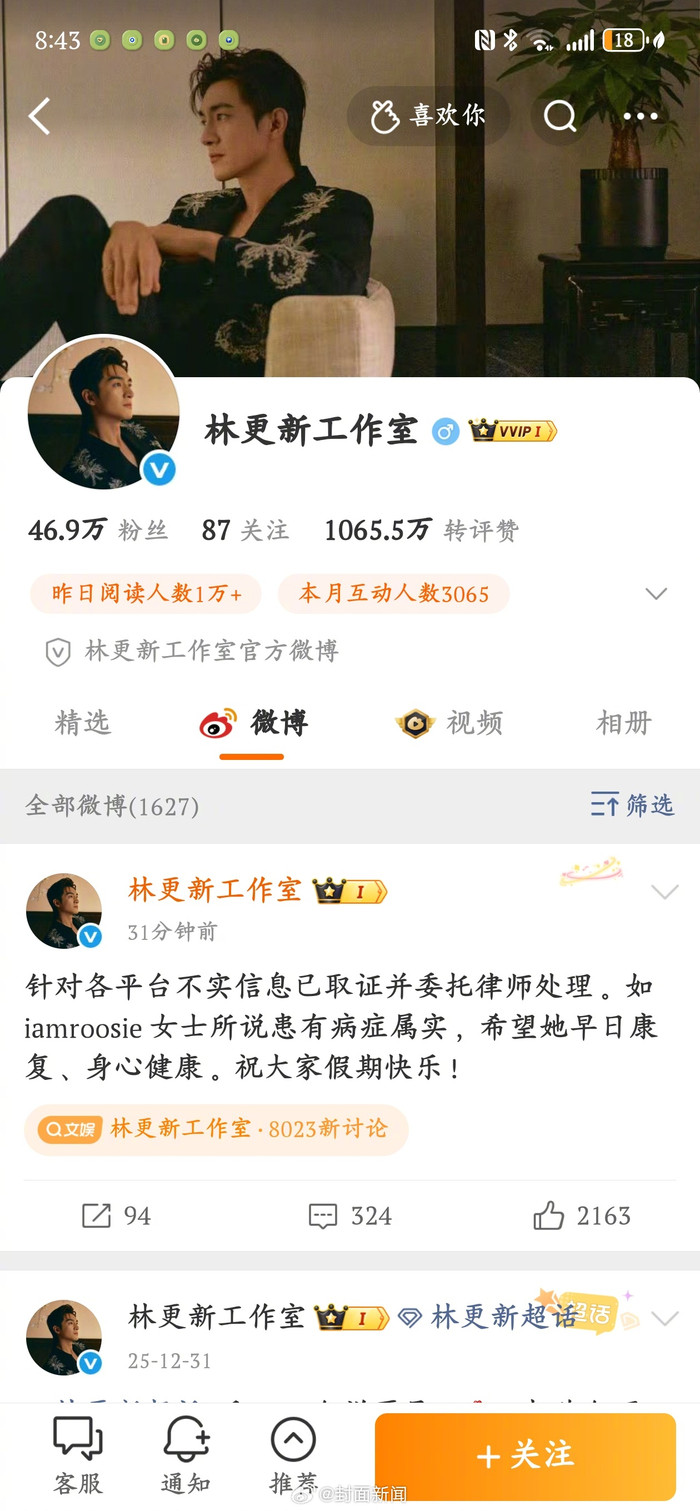Expand the profile stats chevron
The image size is (700, 1511).
tap(656, 594)
